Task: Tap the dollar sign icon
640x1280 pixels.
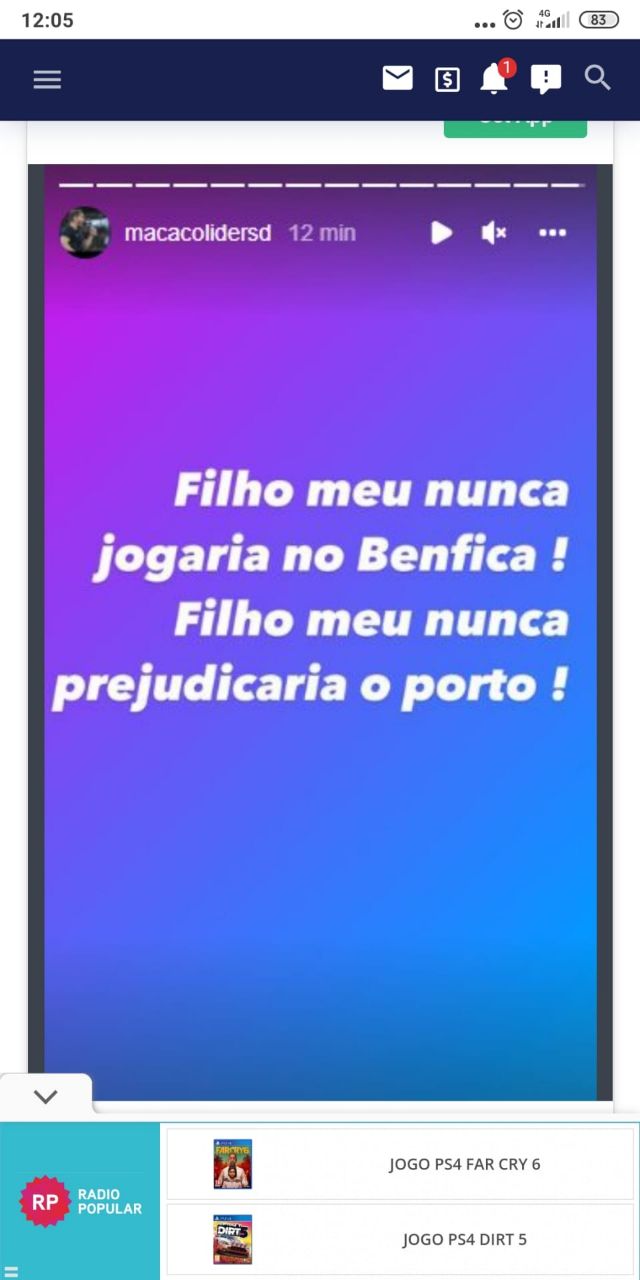Action: click(x=447, y=80)
